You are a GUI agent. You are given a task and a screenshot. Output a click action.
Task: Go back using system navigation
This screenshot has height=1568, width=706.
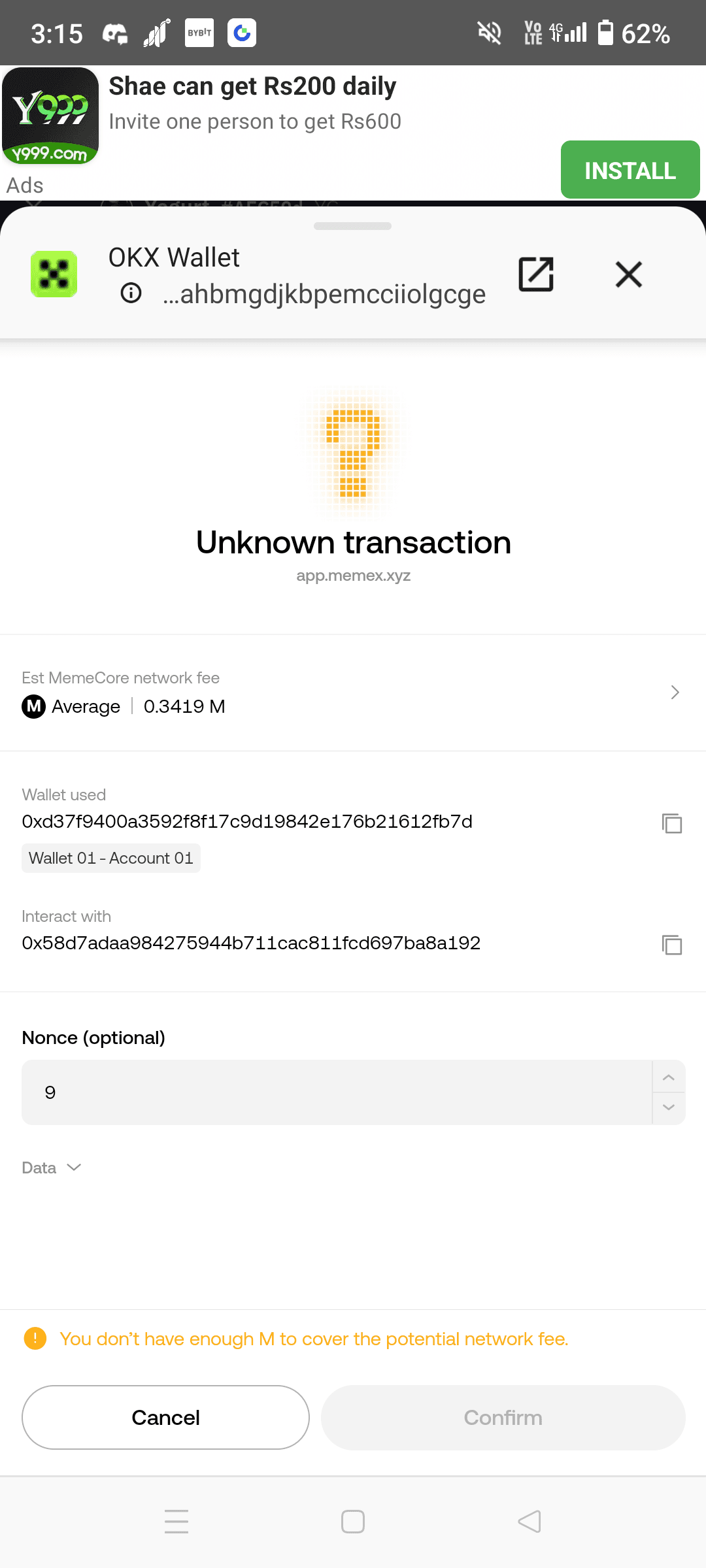coord(529,1522)
